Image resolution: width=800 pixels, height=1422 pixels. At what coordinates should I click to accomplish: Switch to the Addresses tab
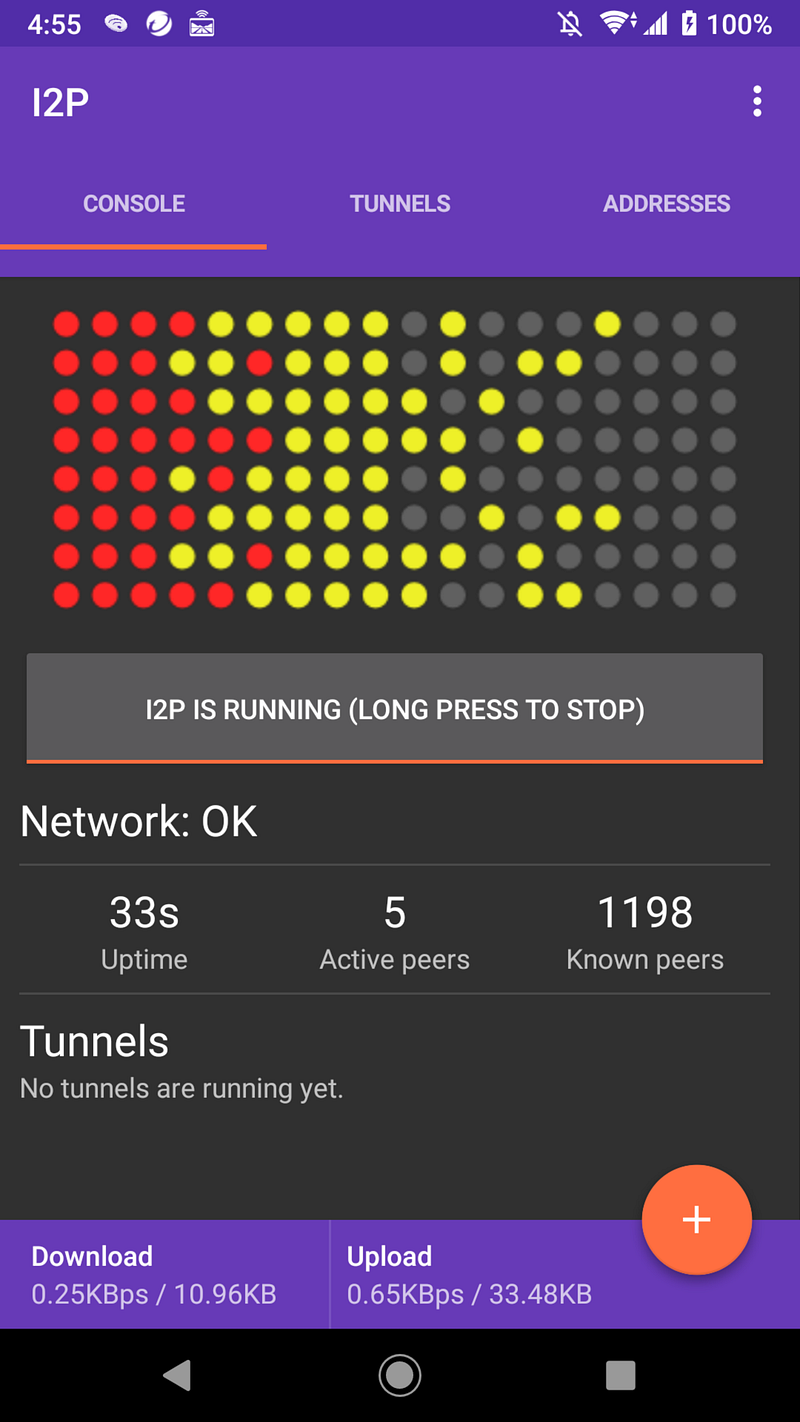[666, 204]
